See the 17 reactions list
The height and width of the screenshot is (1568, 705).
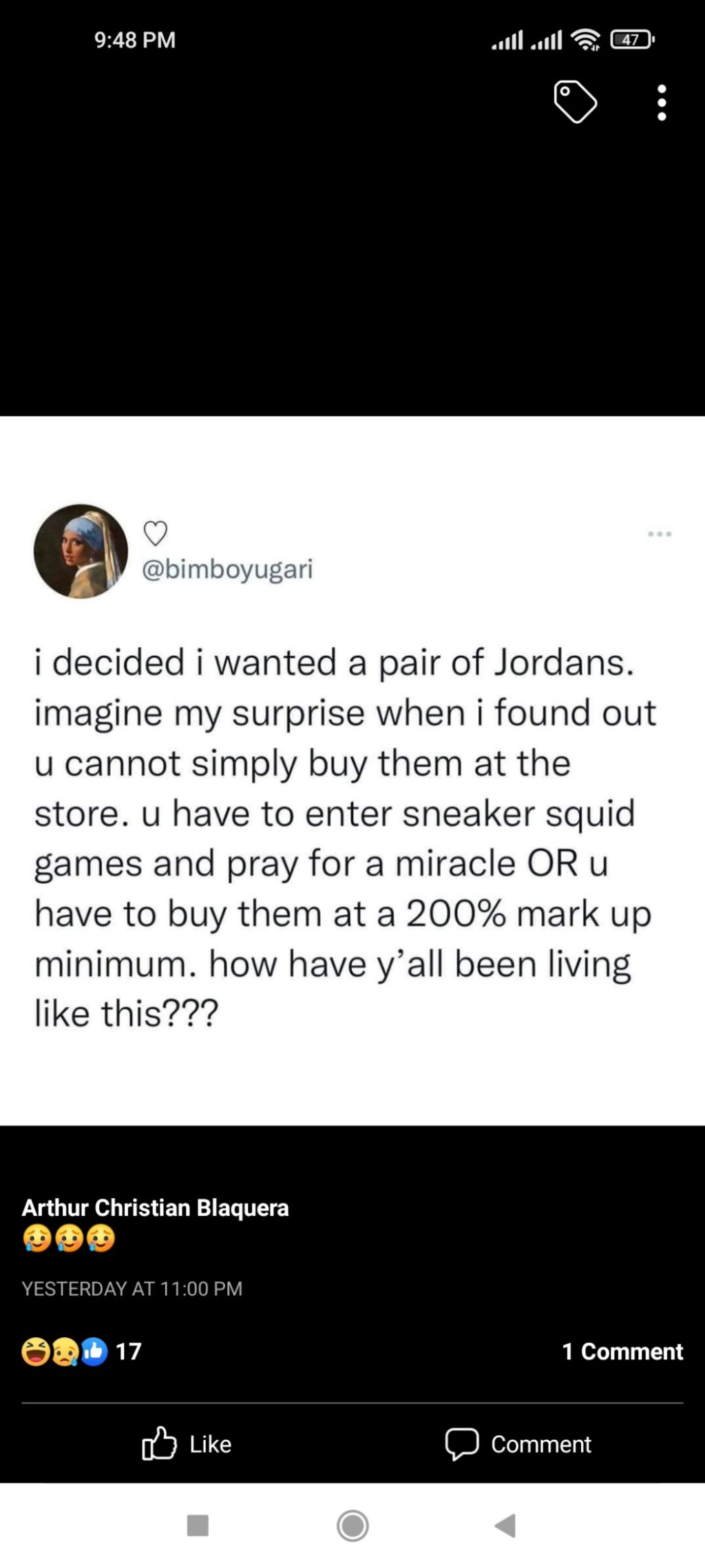81,1351
